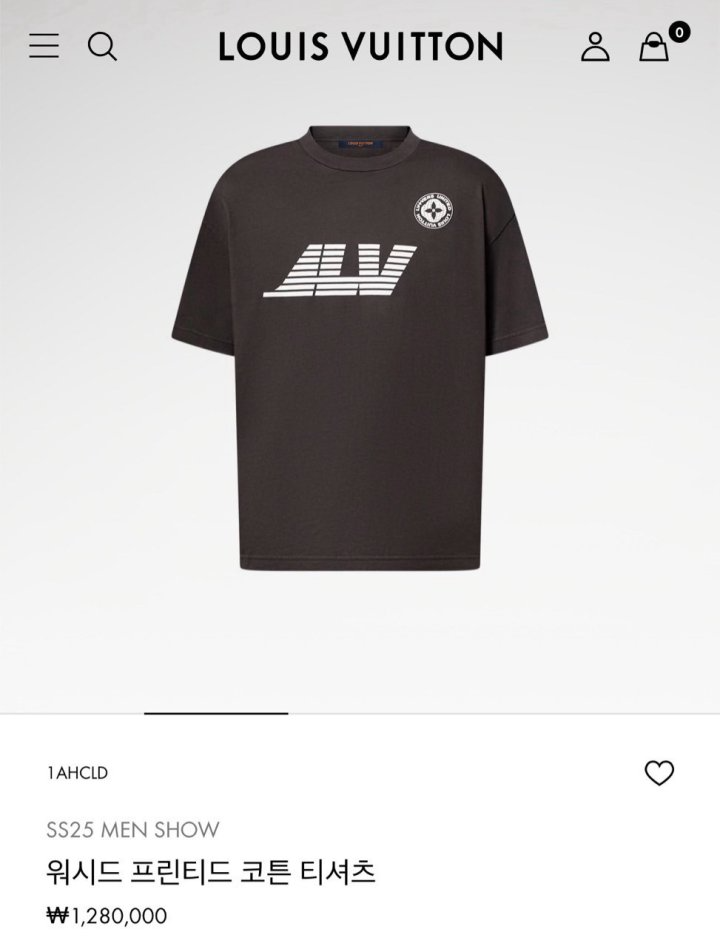Viewport: 720px width, 946px height.
Task: Open the search magnifier
Action: coord(102,46)
